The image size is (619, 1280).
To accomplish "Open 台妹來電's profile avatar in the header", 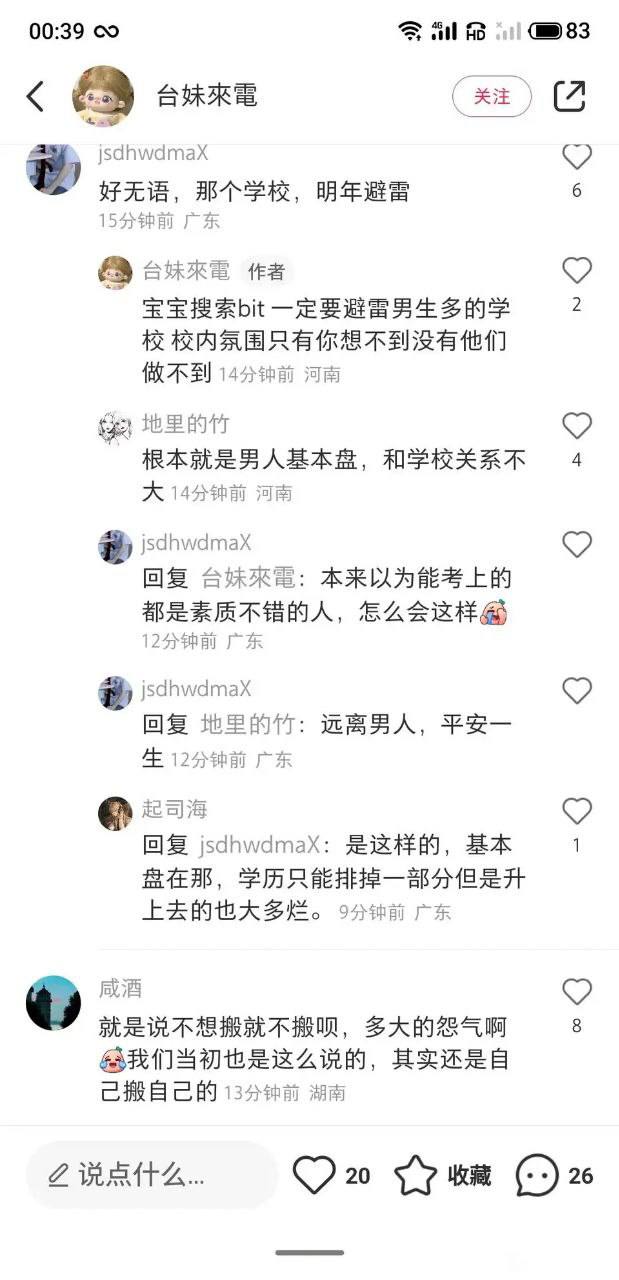I will (103, 96).
